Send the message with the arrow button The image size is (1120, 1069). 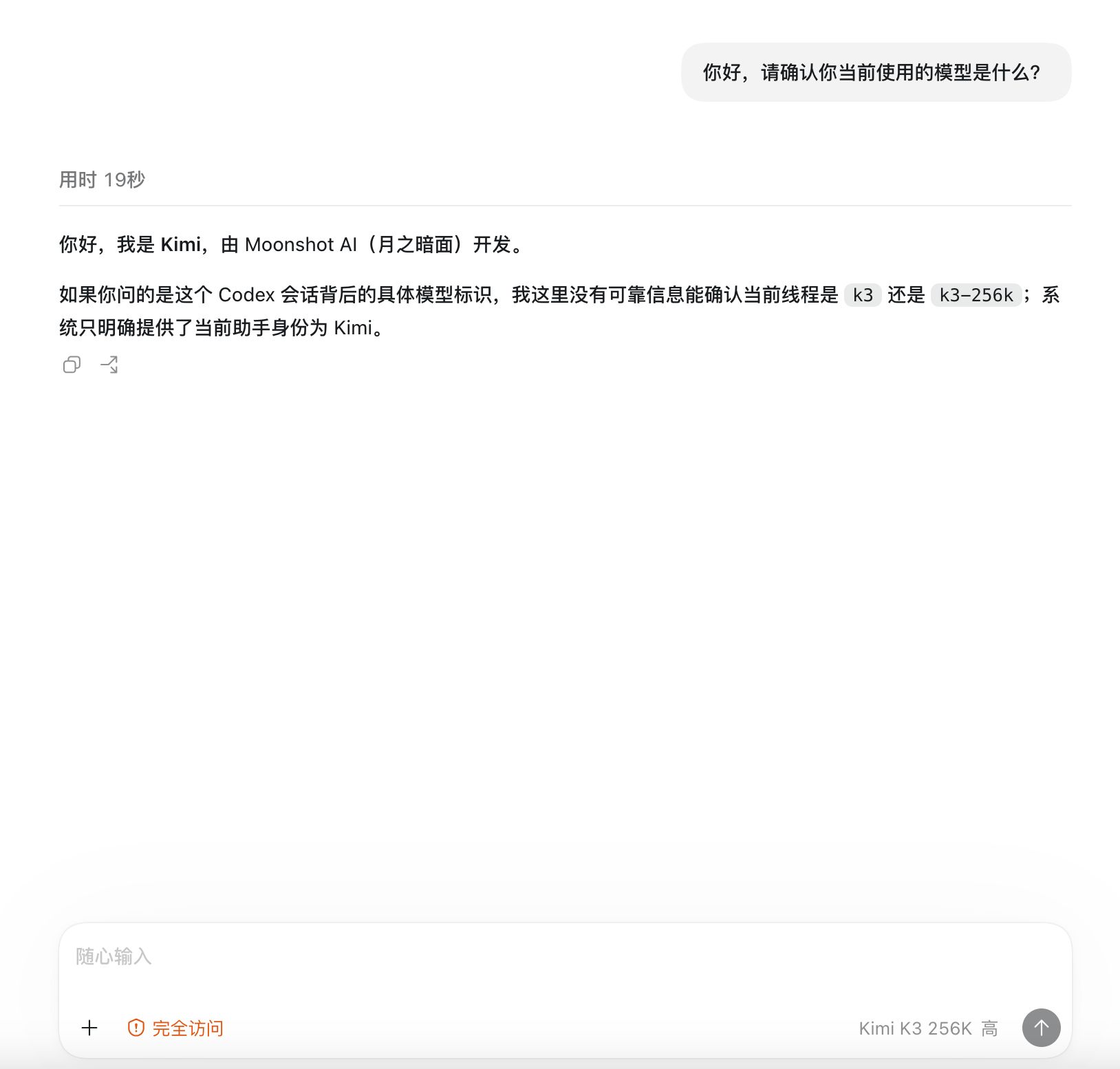tap(1041, 1028)
